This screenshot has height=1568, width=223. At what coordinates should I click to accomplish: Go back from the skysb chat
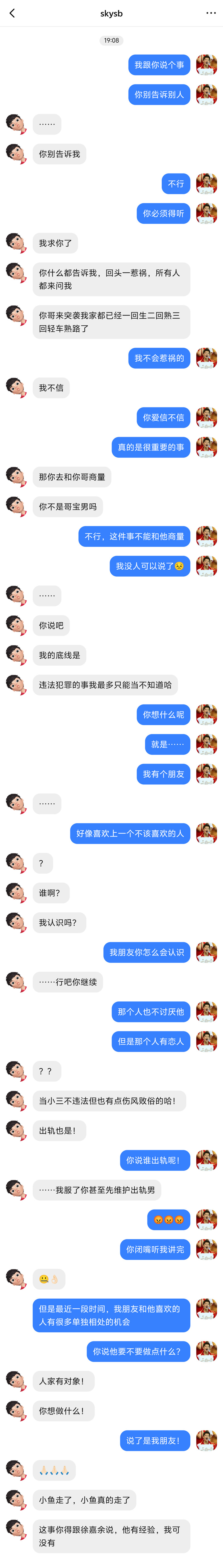click(12, 13)
